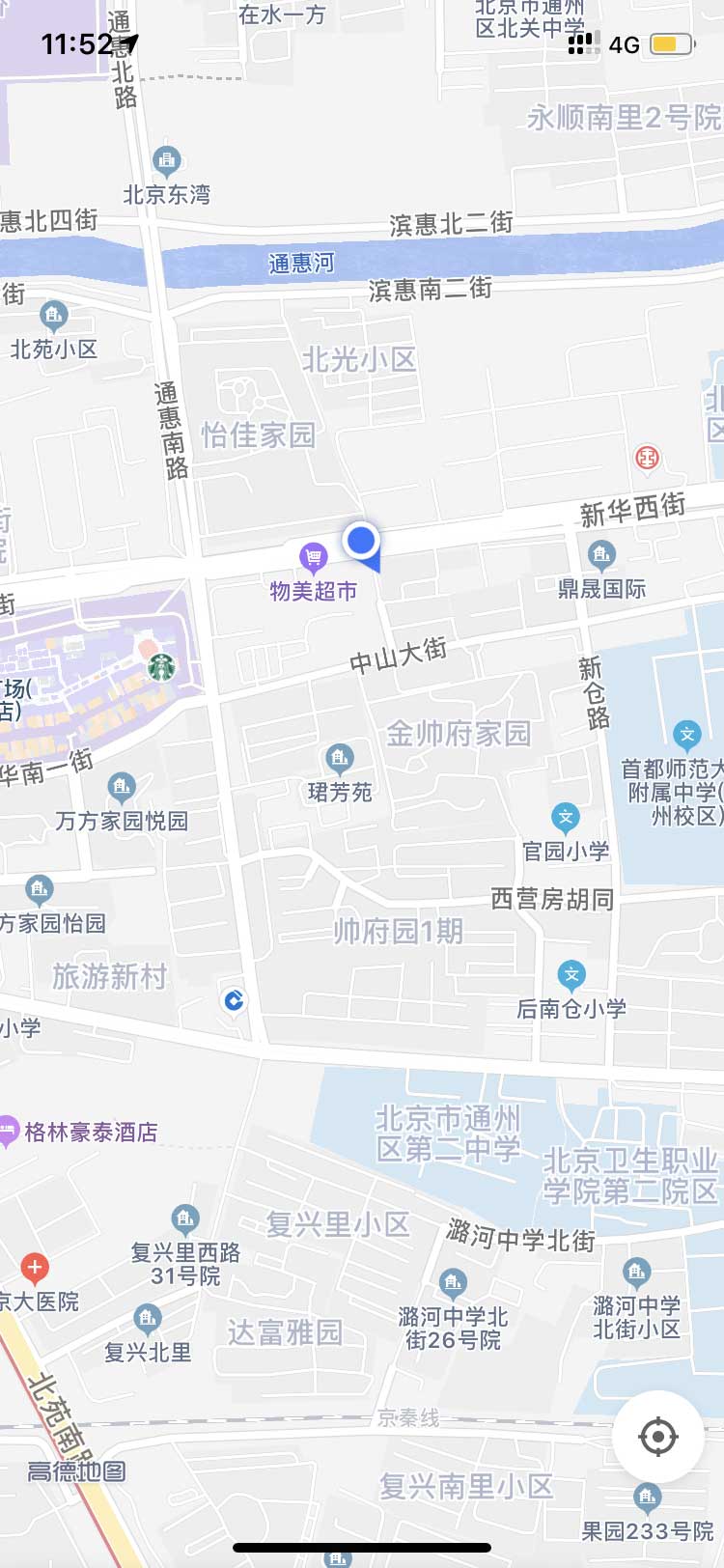This screenshot has width=724, height=1568.
Task: Select the 复兴北里 residential marker
Action: point(147,1318)
